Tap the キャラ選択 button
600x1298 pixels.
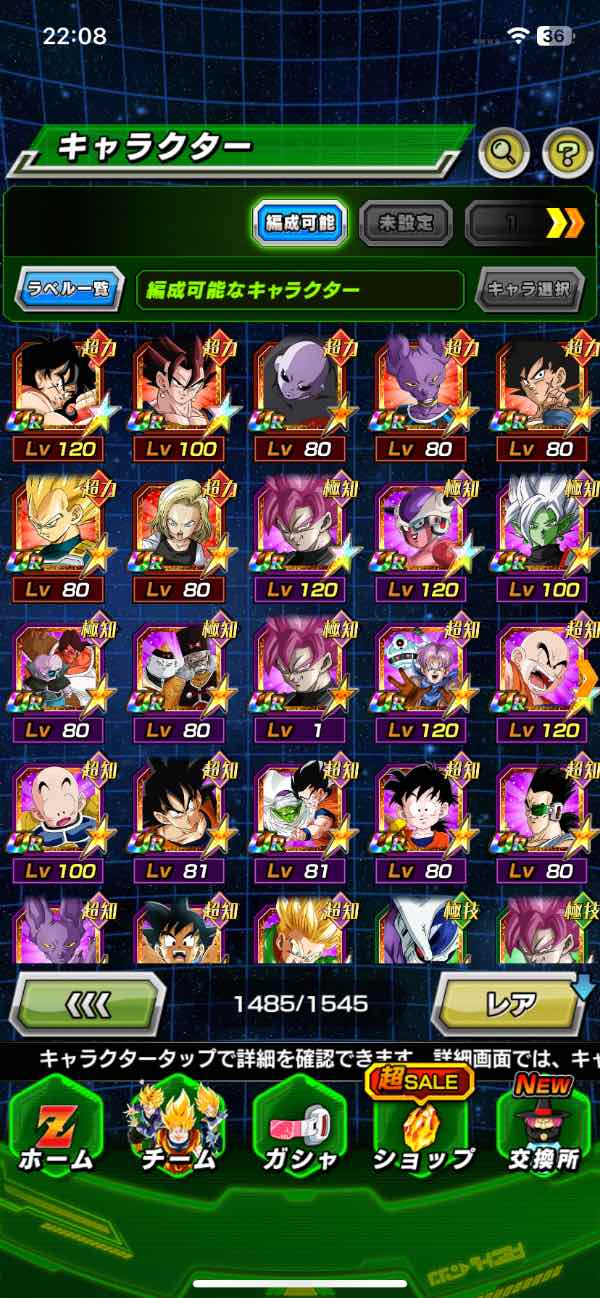[529, 290]
